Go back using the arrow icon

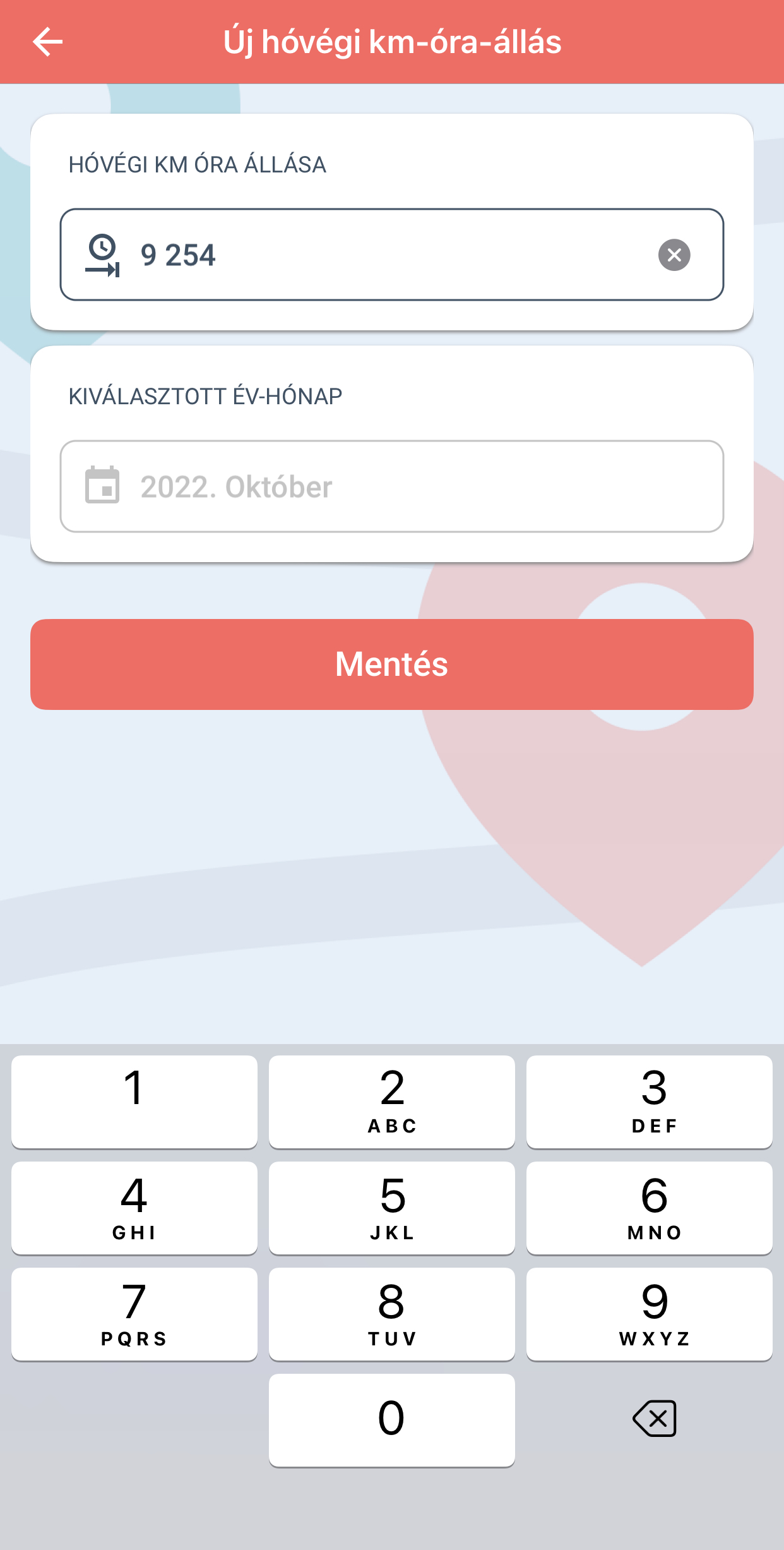tap(48, 42)
